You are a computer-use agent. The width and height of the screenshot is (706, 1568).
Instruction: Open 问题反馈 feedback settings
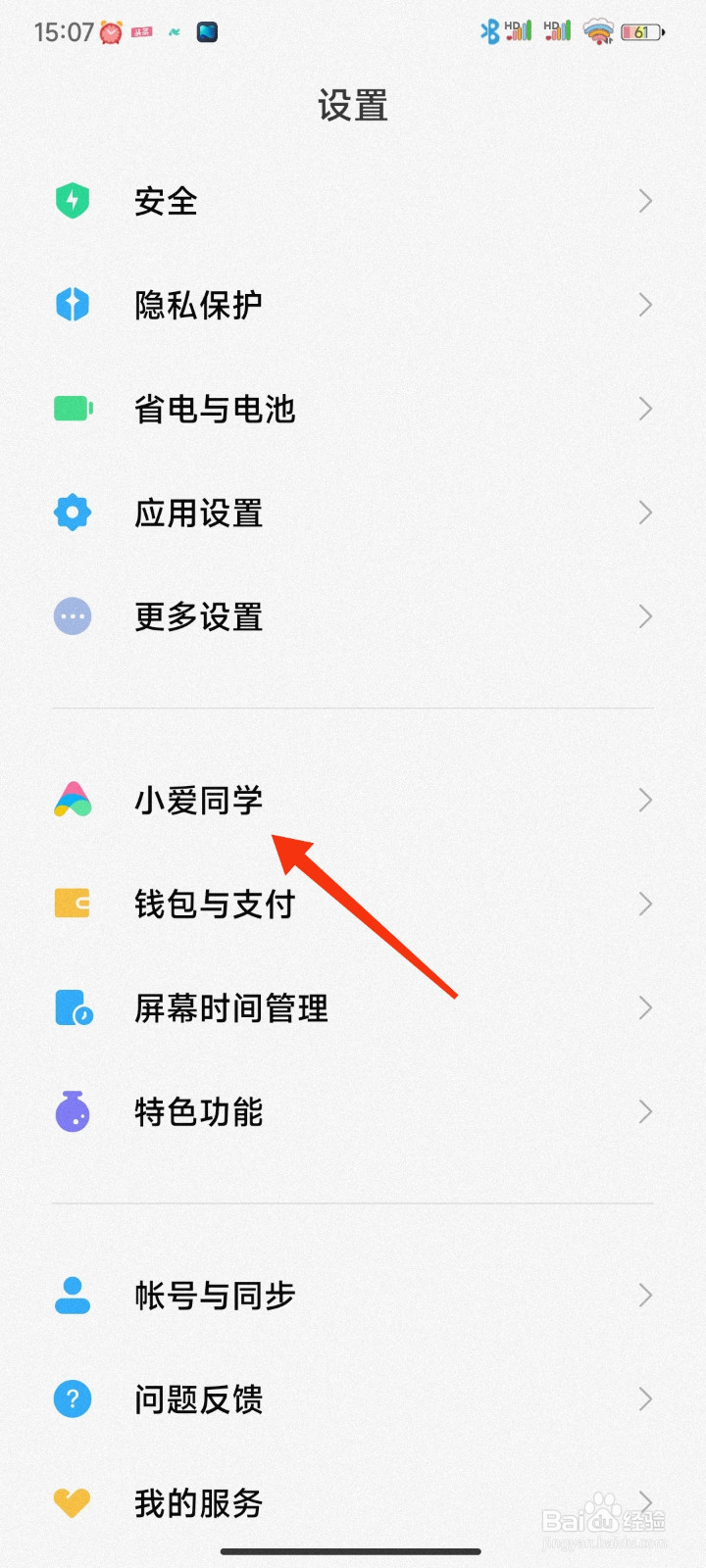(353, 1399)
